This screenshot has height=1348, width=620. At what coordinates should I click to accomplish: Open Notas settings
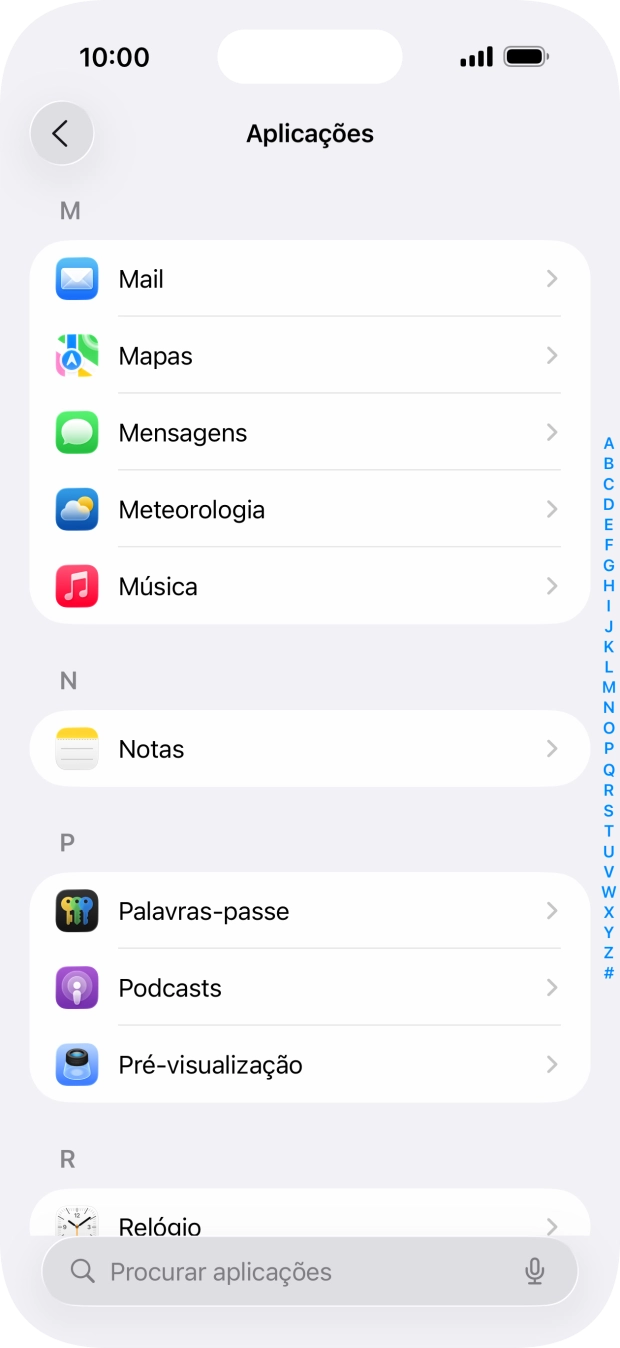point(309,749)
